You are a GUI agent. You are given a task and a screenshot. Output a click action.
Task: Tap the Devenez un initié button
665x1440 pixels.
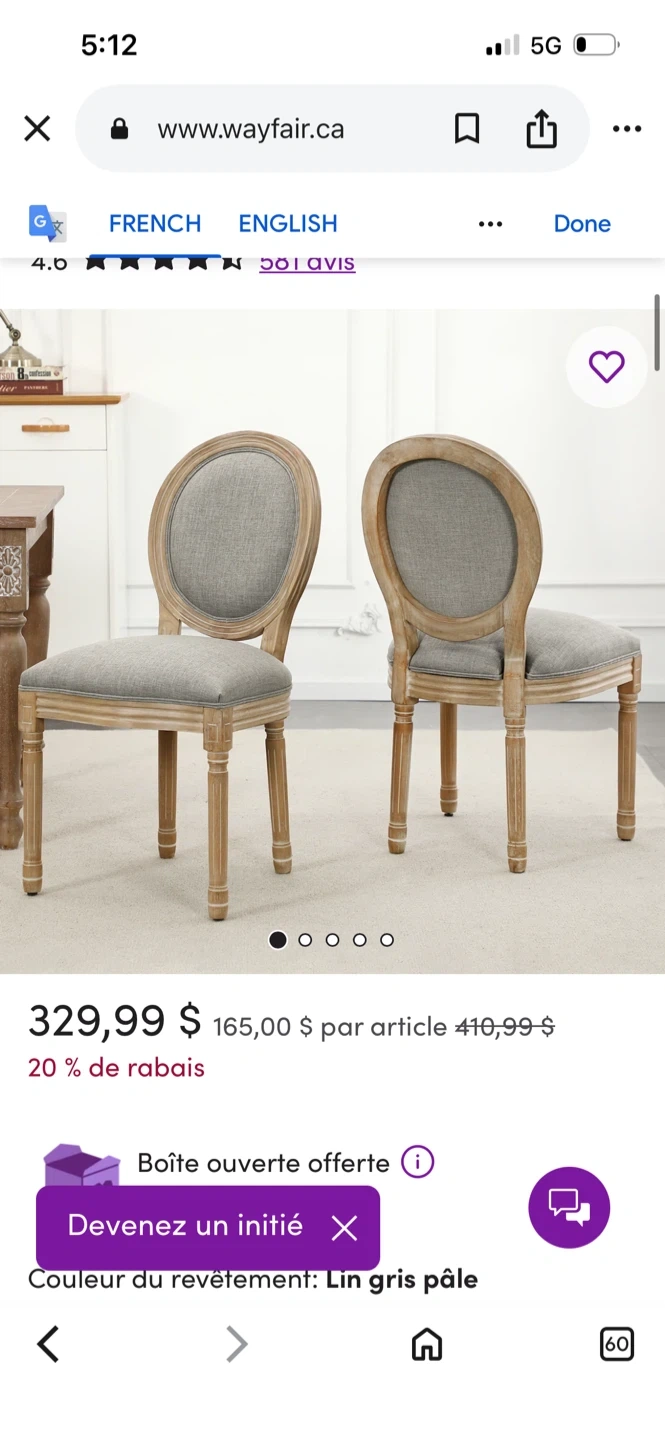[x=185, y=1226]
